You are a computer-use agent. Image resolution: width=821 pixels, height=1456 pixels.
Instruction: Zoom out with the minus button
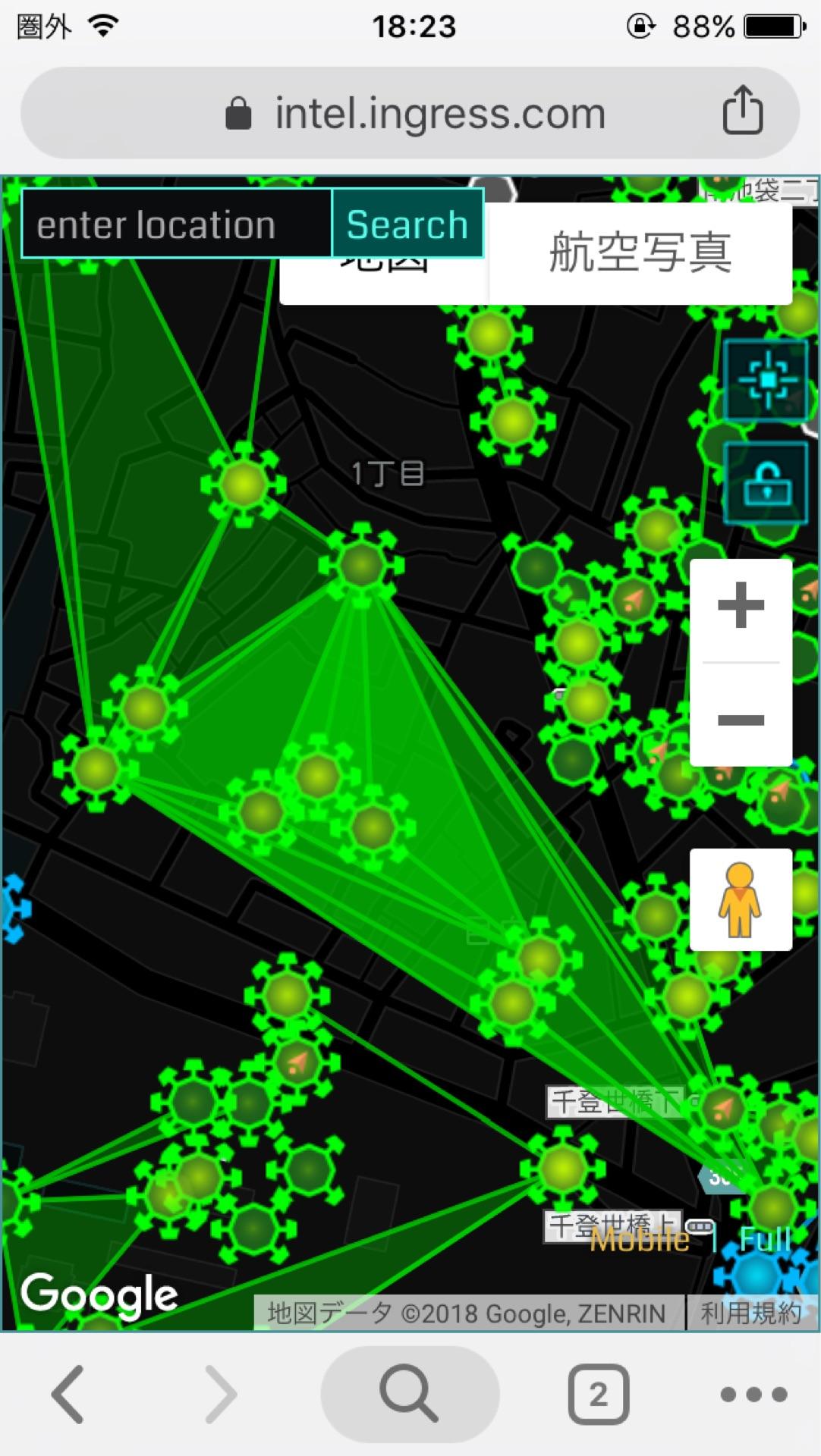click(x=741, y=719)
